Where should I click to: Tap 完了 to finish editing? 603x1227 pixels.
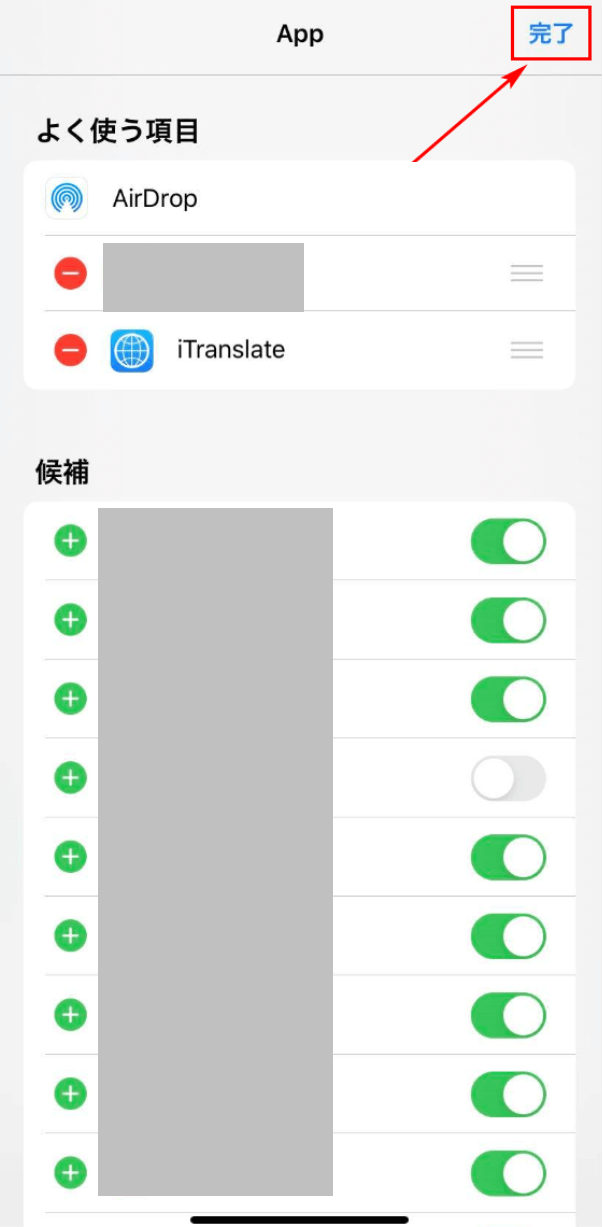coord(550,34)
